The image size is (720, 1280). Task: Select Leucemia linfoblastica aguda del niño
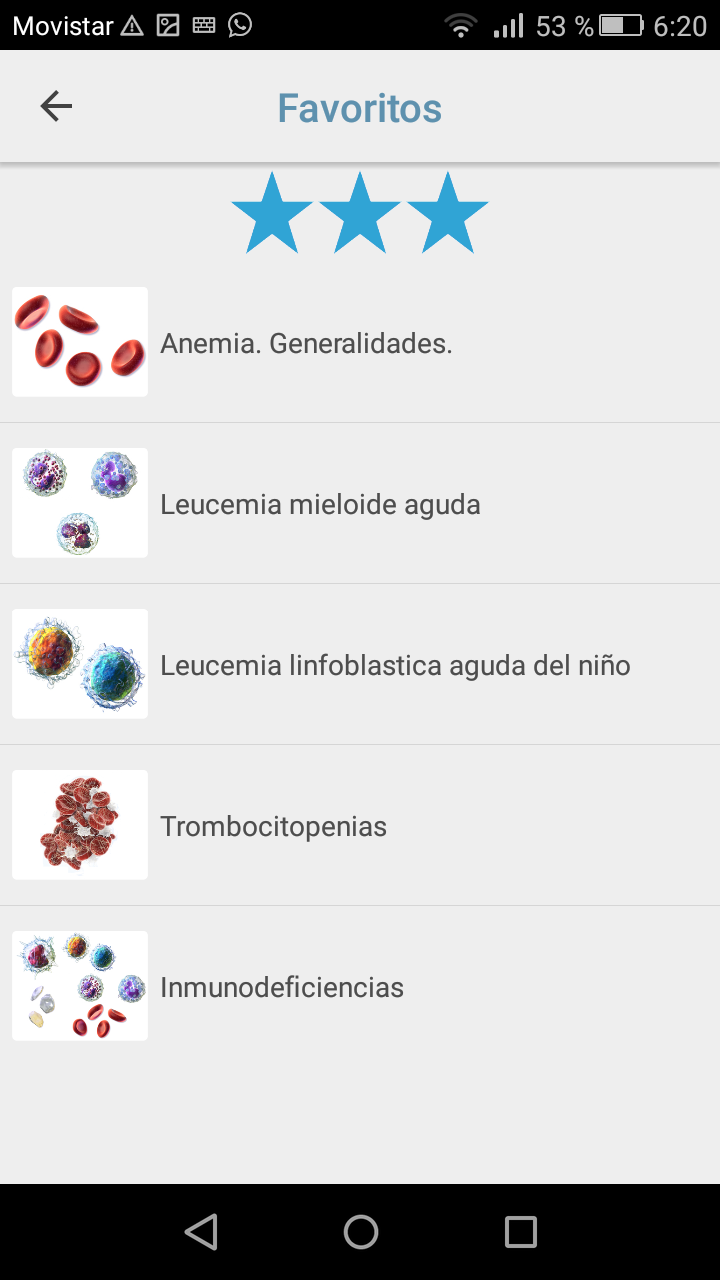pyautogui.click(x=395, y=665)
